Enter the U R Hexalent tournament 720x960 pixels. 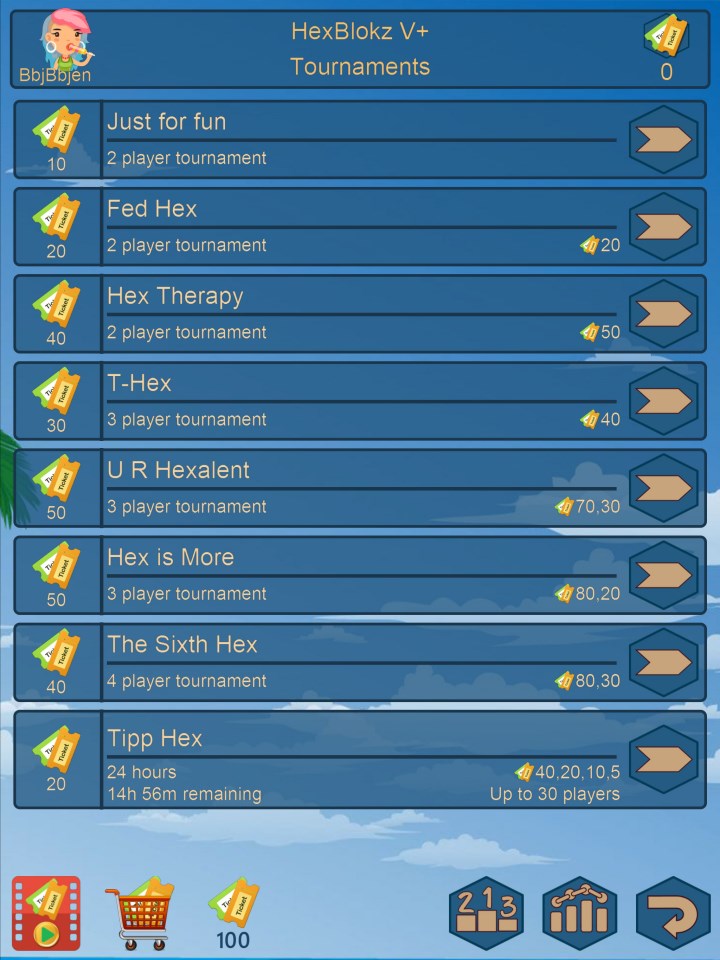tap(663, 488)
